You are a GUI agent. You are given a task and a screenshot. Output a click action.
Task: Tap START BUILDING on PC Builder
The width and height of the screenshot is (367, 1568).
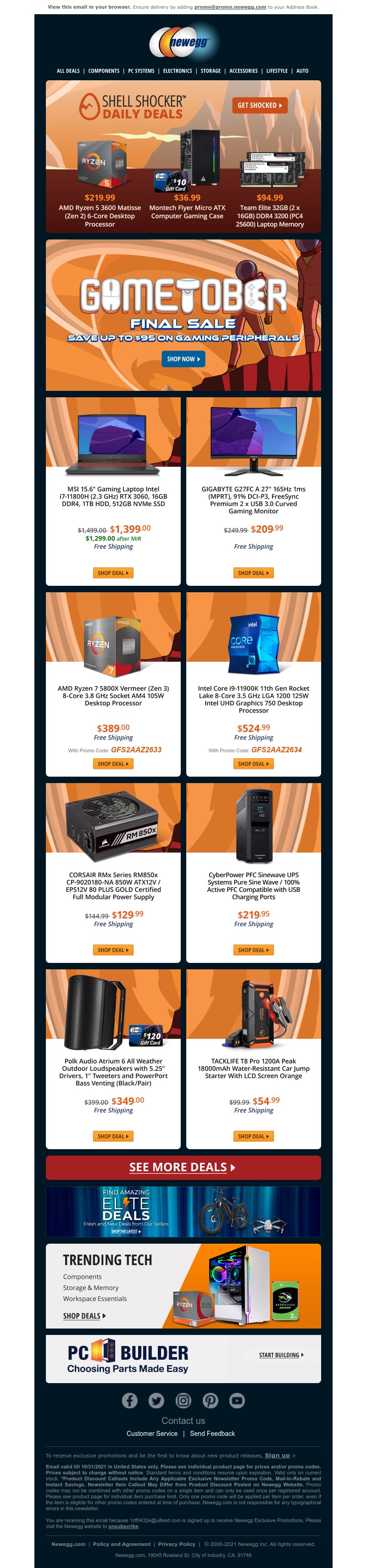[x=281, y=1355]
